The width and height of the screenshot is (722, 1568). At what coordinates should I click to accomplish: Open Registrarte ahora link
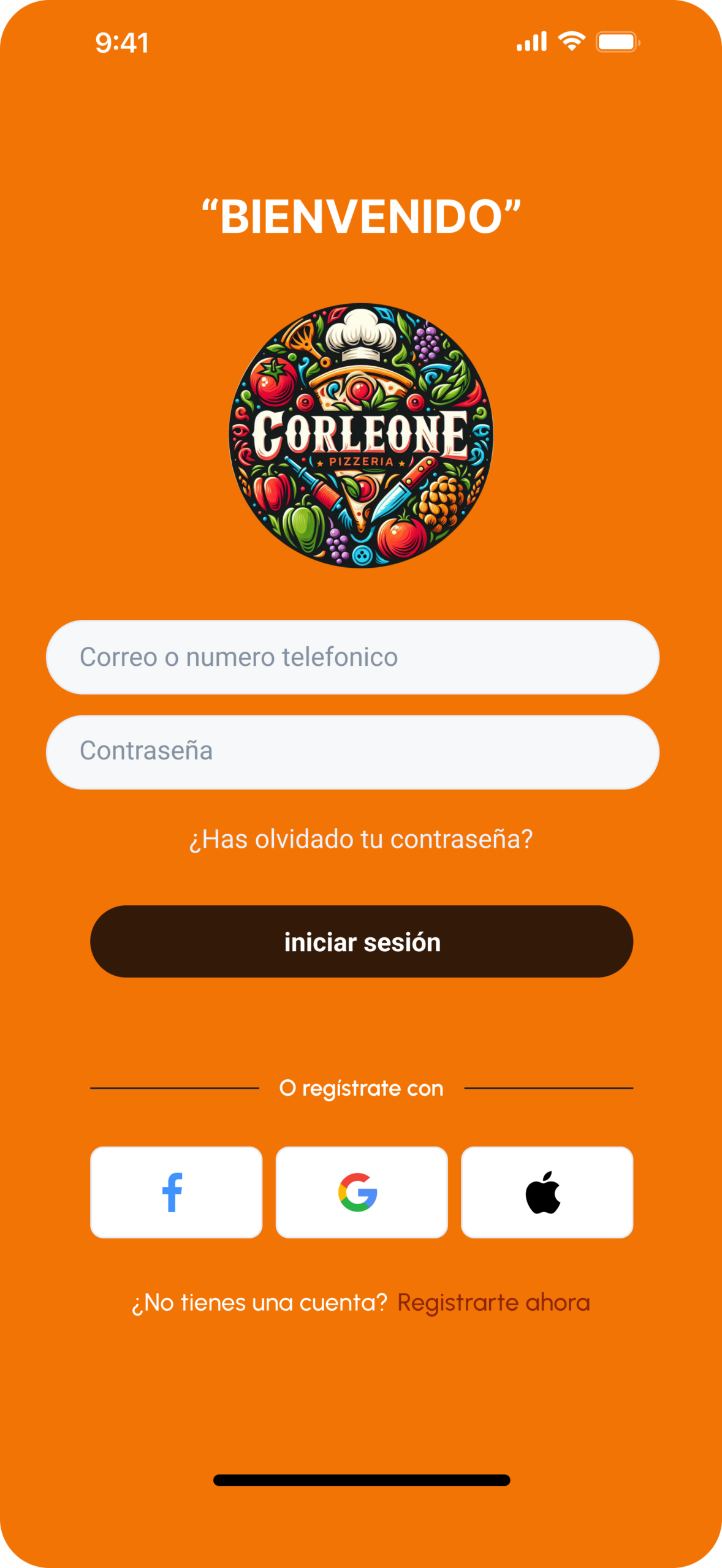point(493,1303)
